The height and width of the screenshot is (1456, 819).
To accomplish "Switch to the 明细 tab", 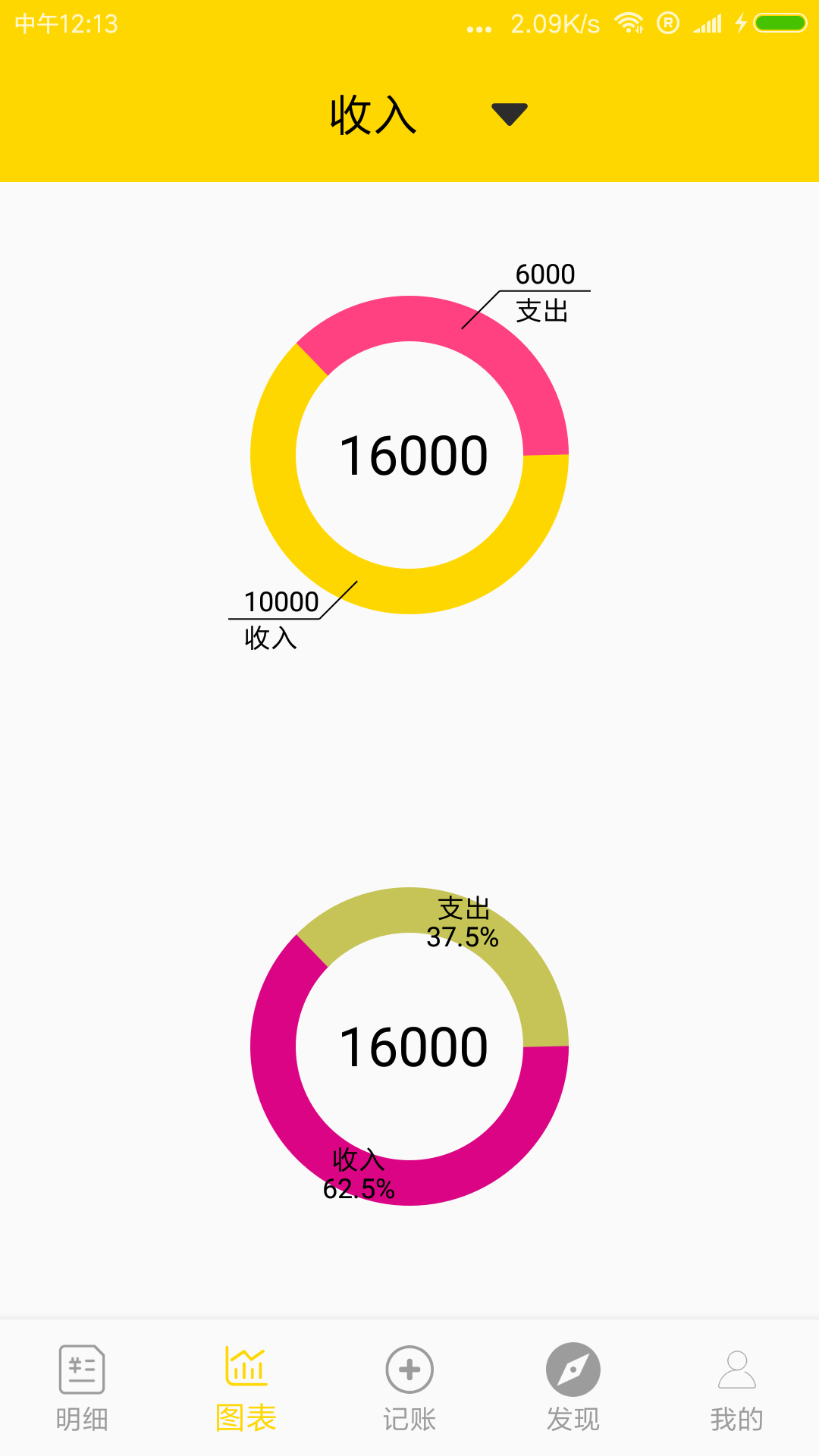I will [82, 1387].
